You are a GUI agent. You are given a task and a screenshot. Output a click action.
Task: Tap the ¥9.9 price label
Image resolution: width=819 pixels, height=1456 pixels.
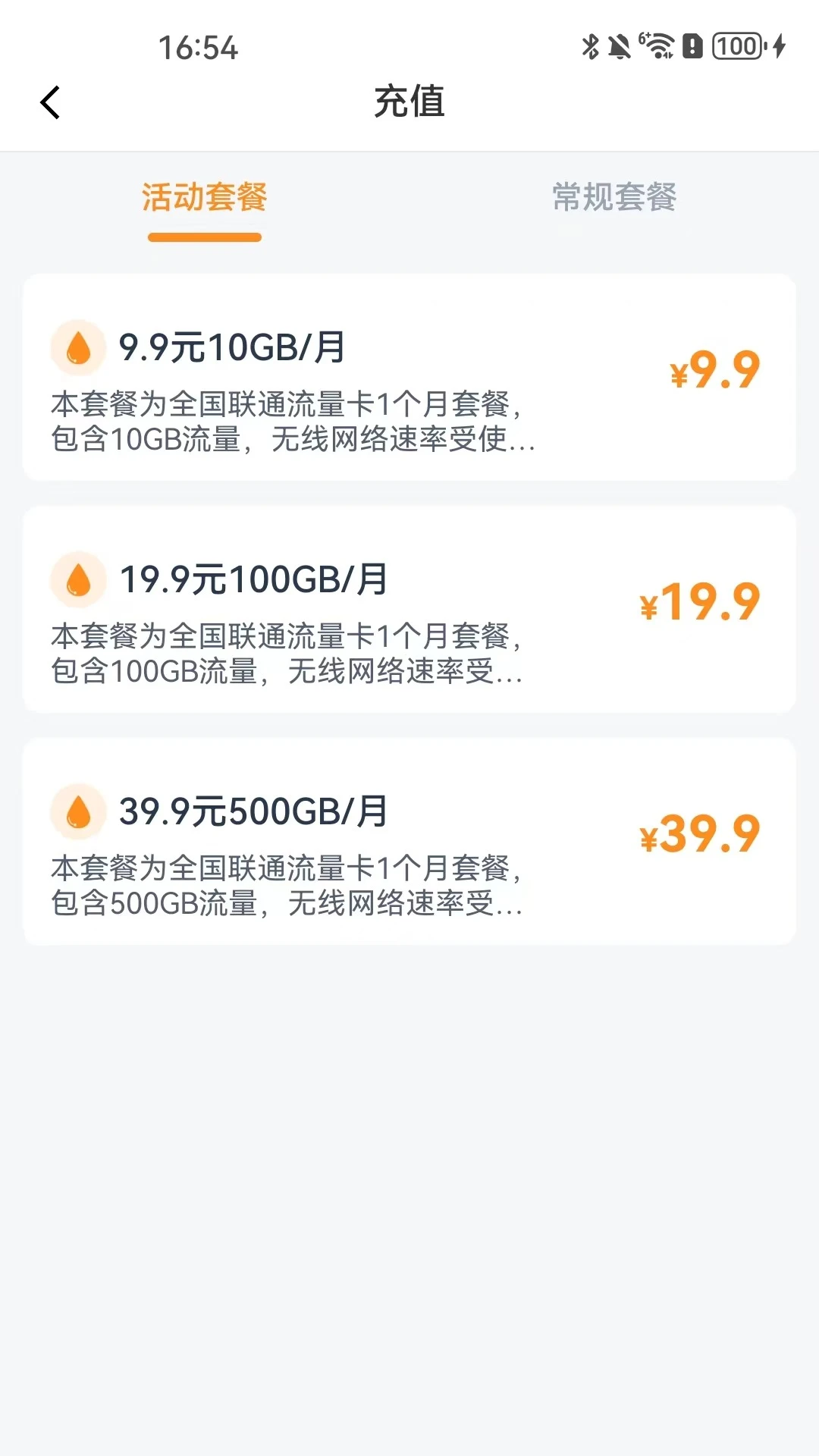[x=716, y=369]
